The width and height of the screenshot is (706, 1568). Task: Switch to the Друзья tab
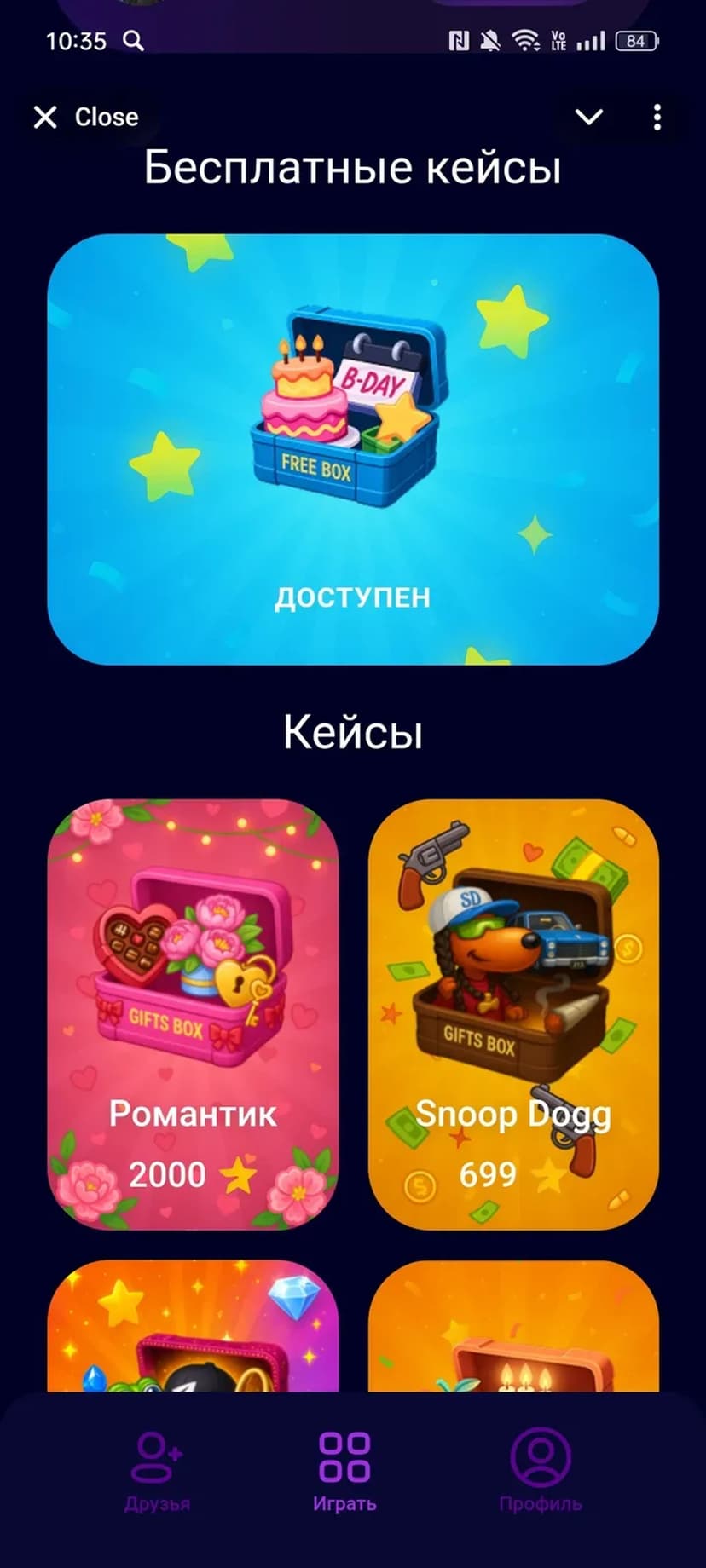157,1472
